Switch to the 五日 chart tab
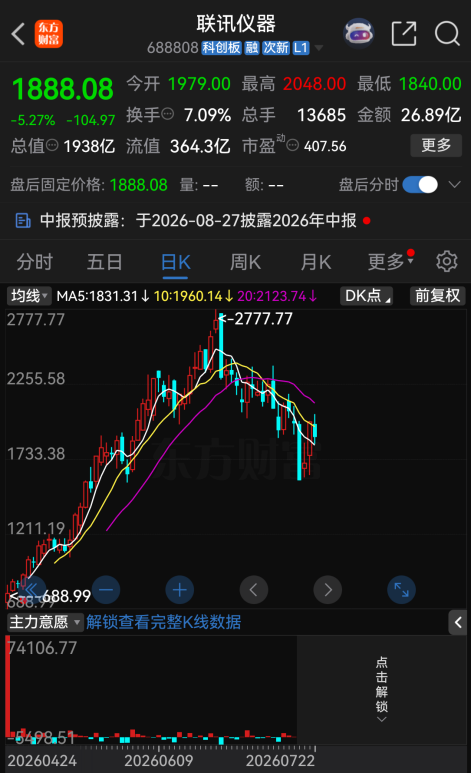The height and width of the screenshot is (773, 471). [105, 262]
